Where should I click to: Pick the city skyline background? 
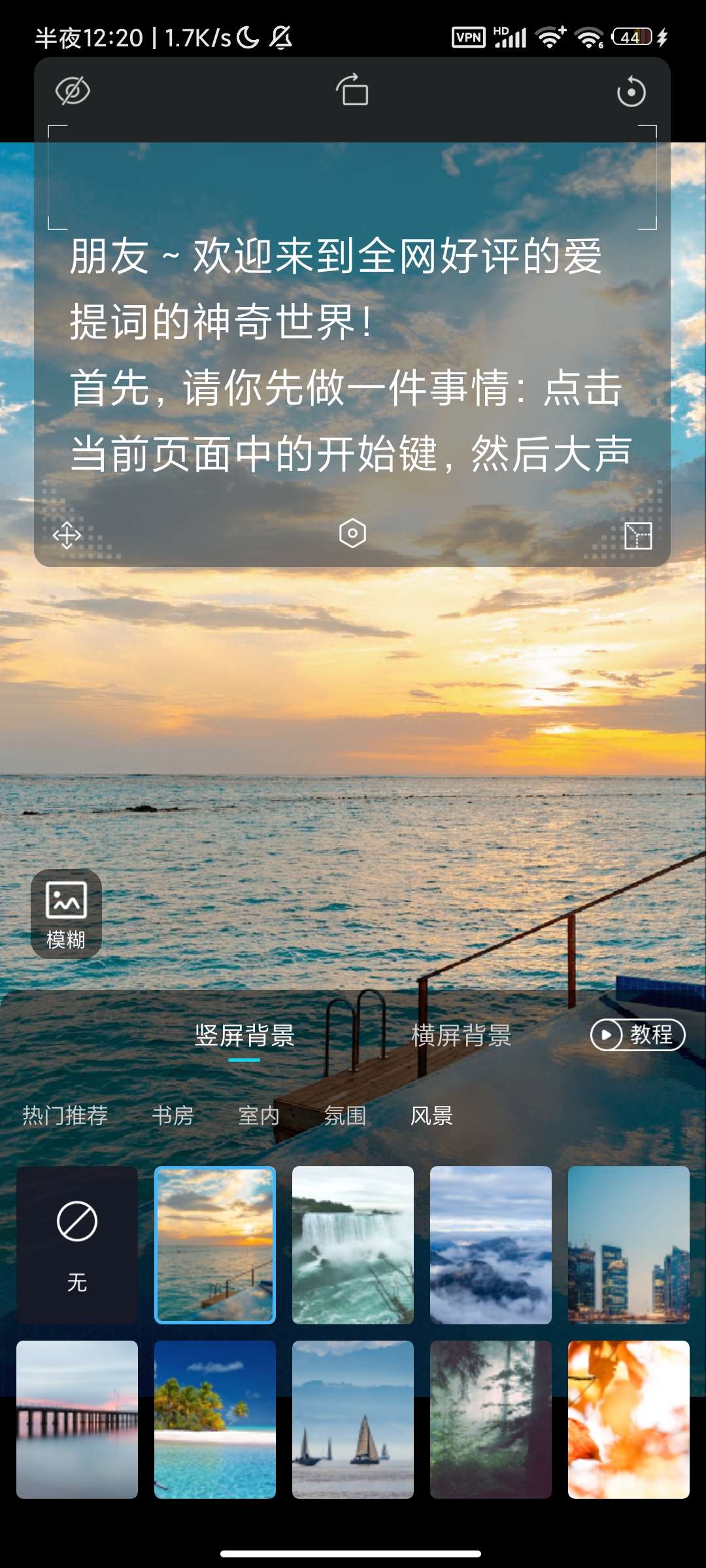(x=628, y=1245)
